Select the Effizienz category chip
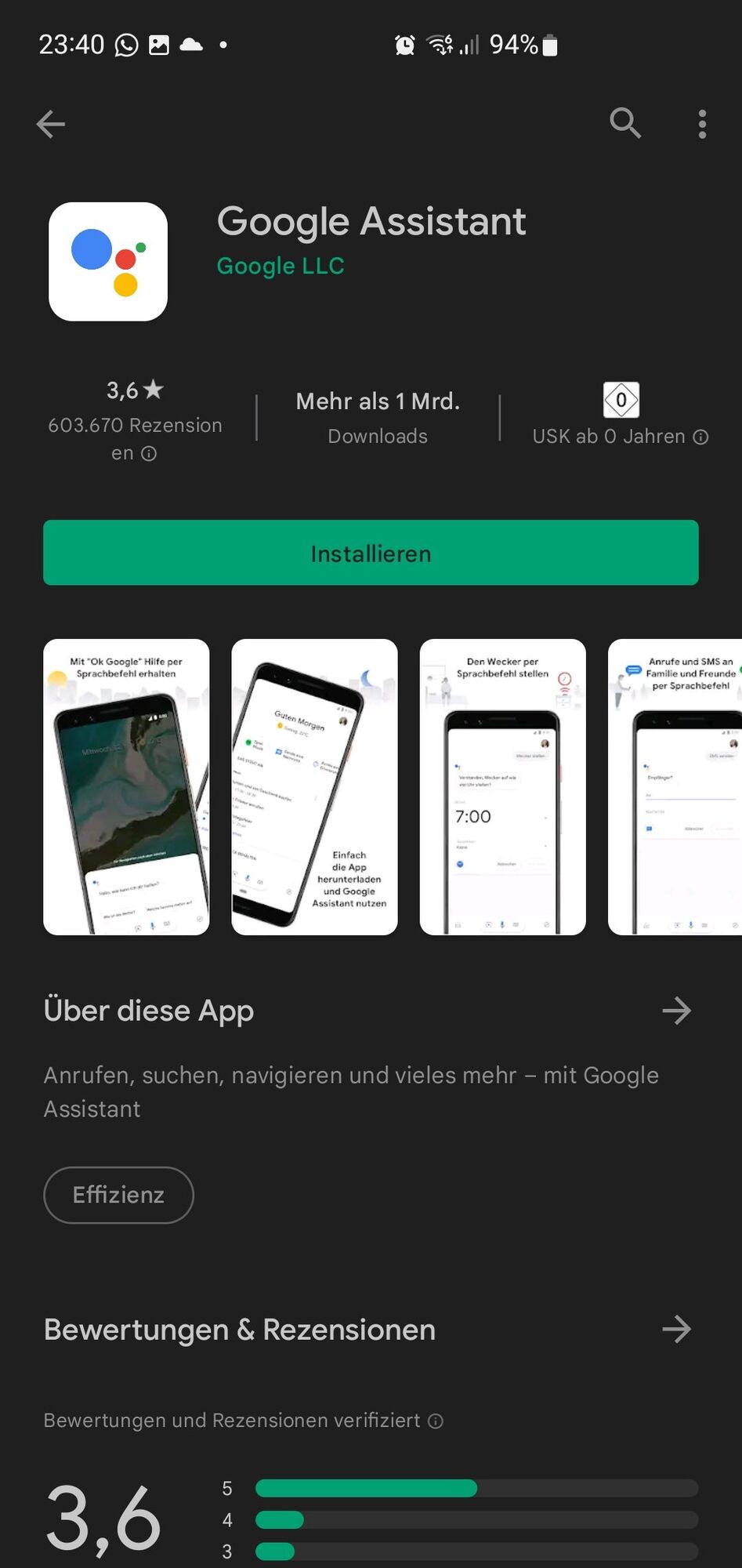This screenshot has height=1568, width=742. click(x=118, y=1195)
